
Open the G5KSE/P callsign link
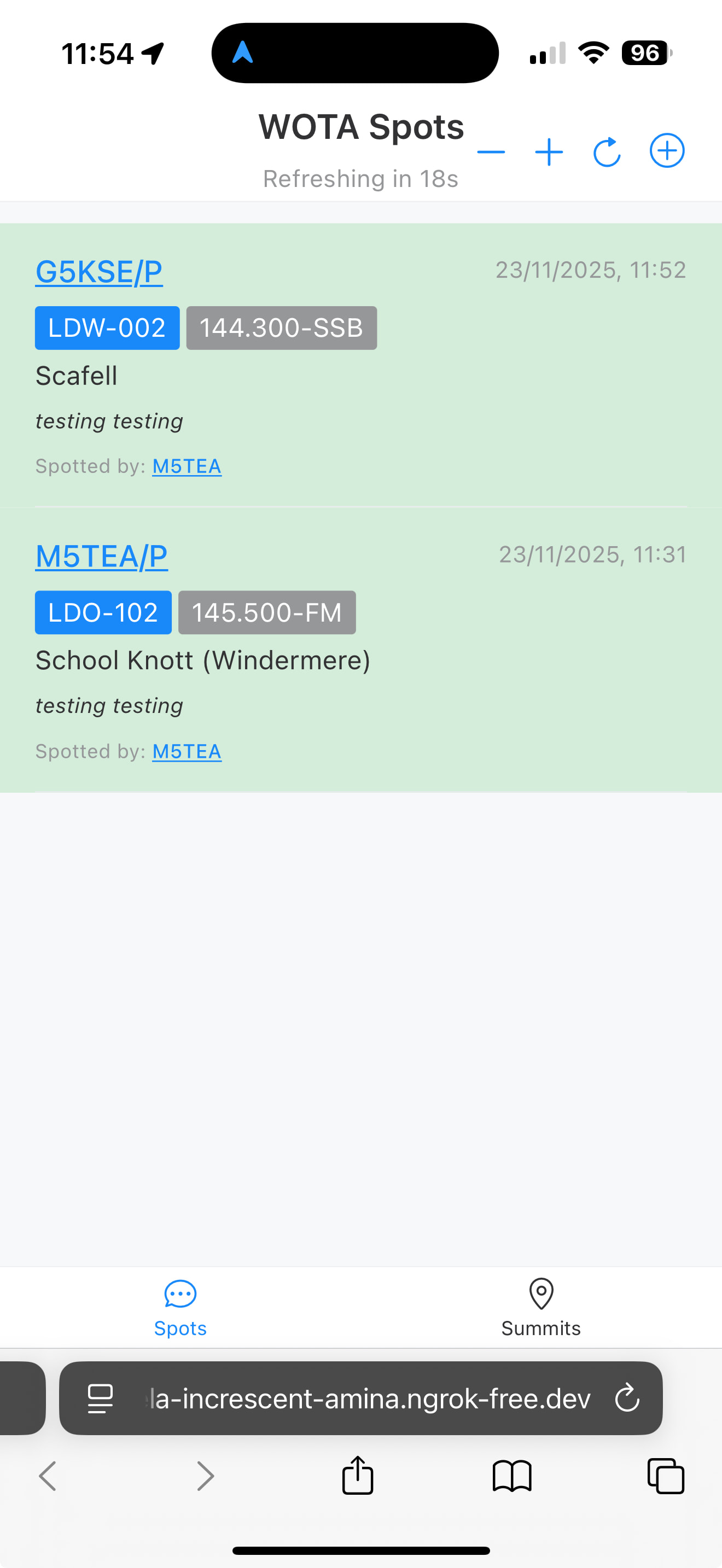point(98,272)
